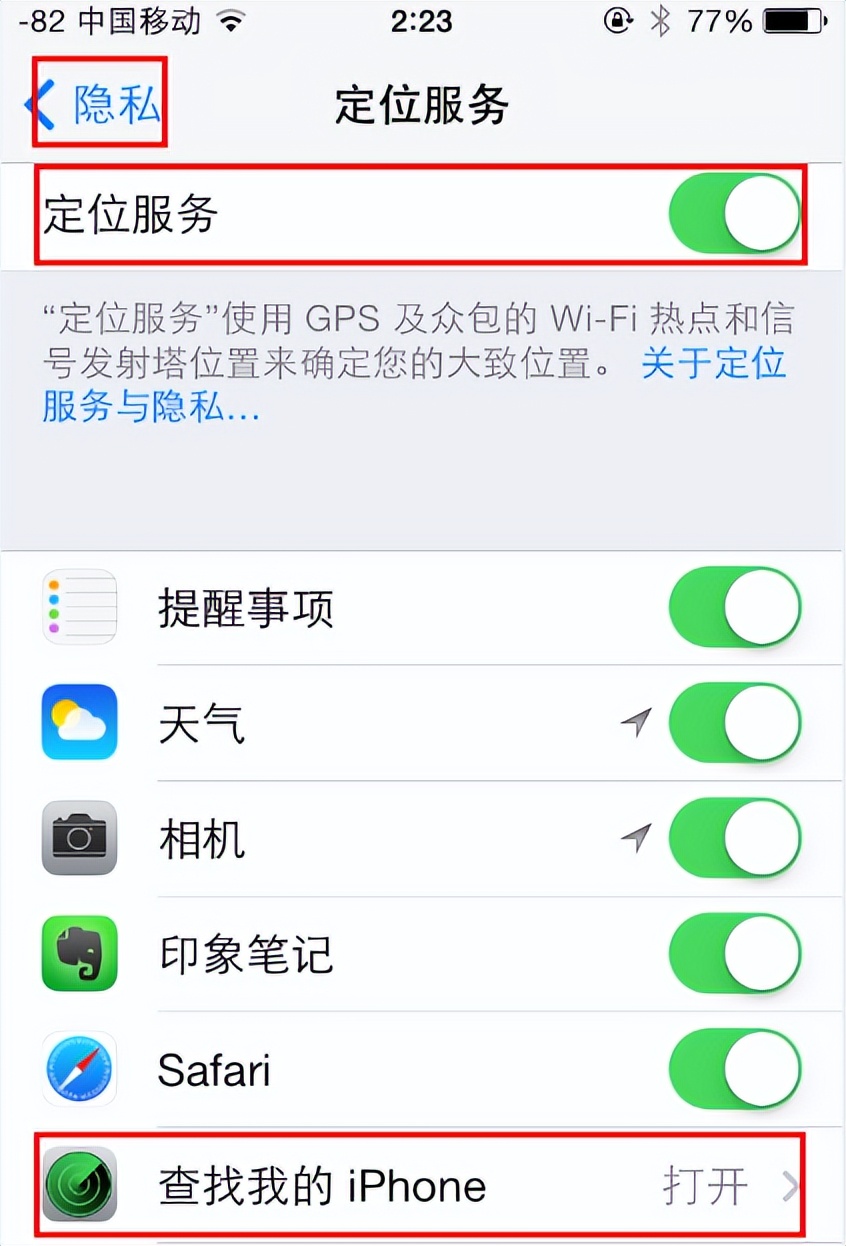Tap the Find My iPhone radar icon

point(79,1186)
